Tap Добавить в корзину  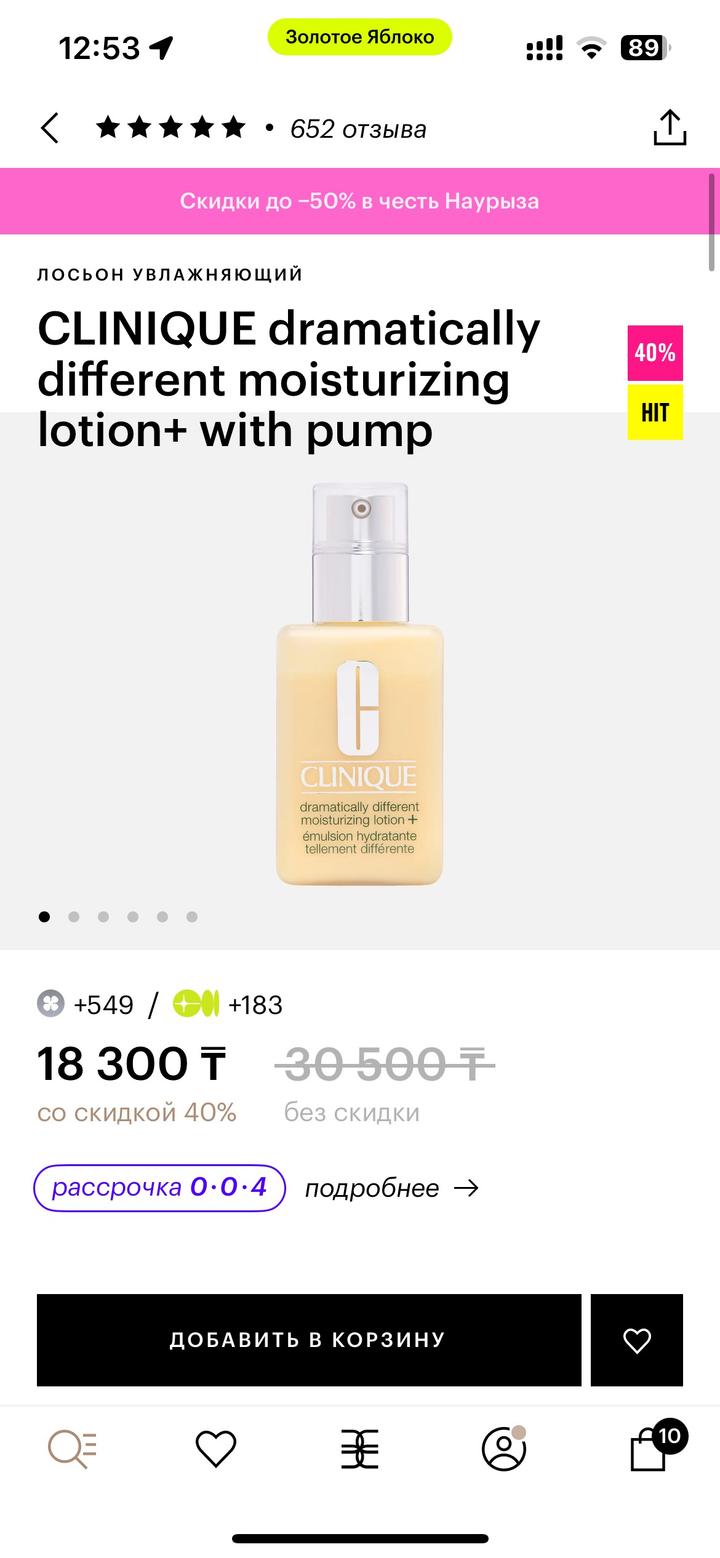coord(308,1340)
